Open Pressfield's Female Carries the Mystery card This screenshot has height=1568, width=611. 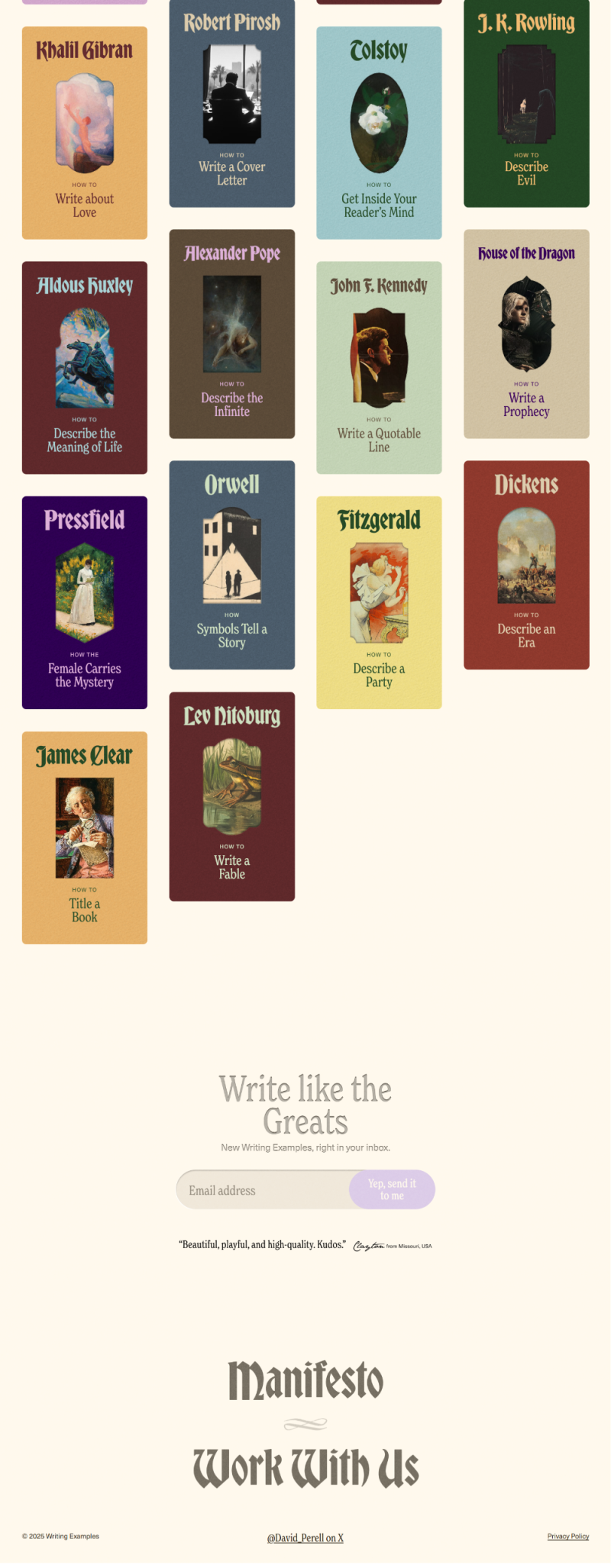coord(84,602)
